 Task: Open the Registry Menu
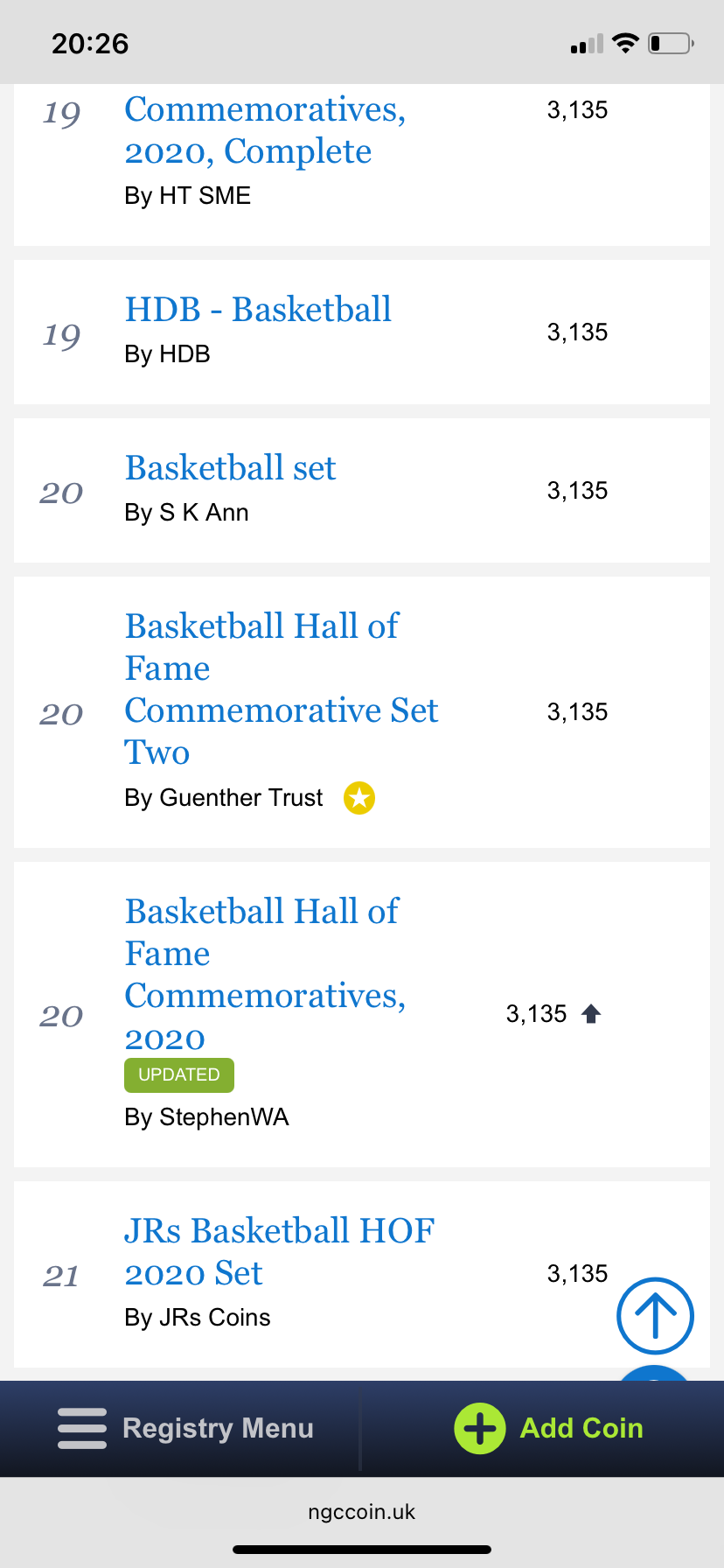(x=185, y=1428)
